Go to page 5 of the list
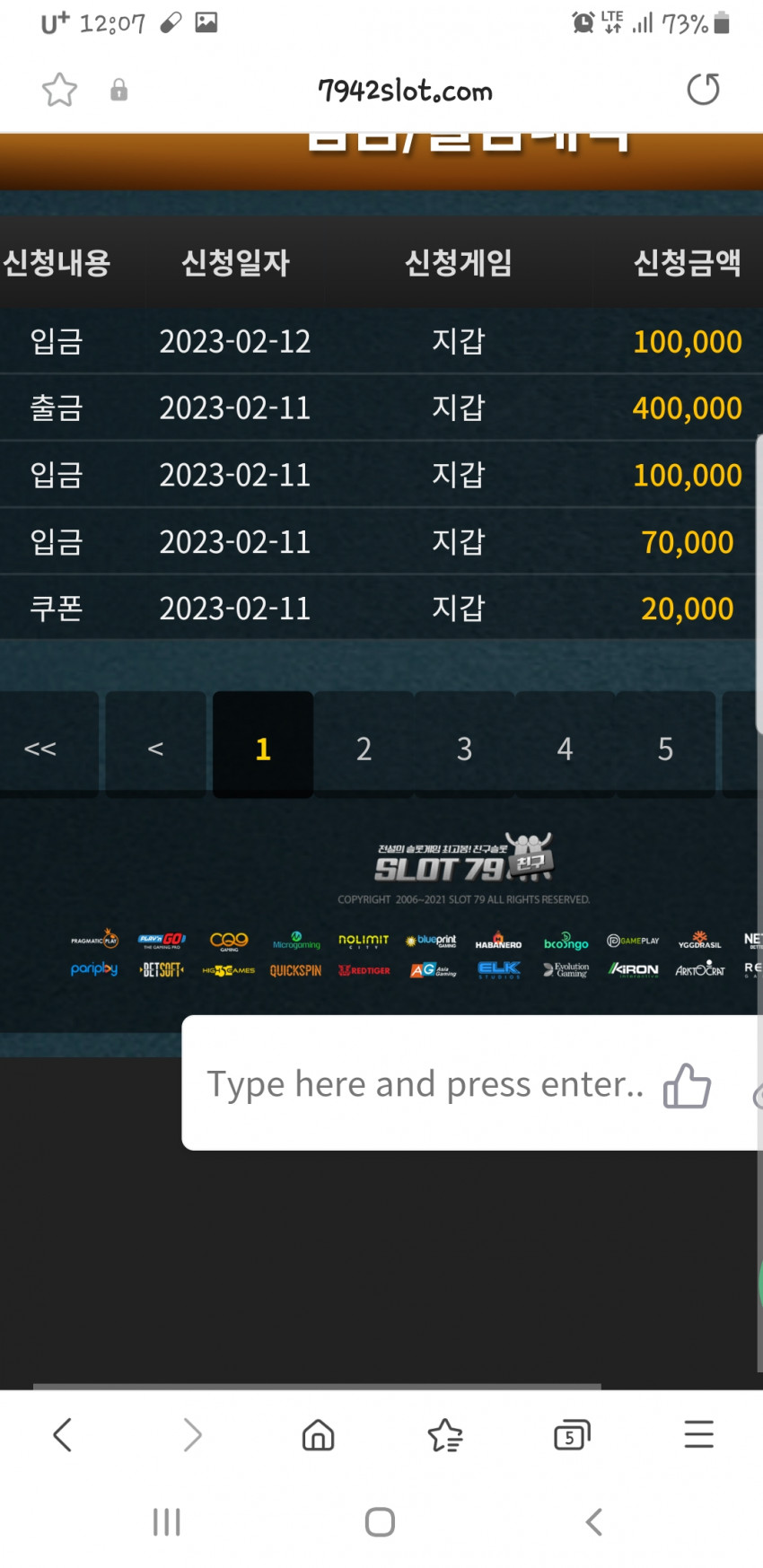 tap(665, 748)
